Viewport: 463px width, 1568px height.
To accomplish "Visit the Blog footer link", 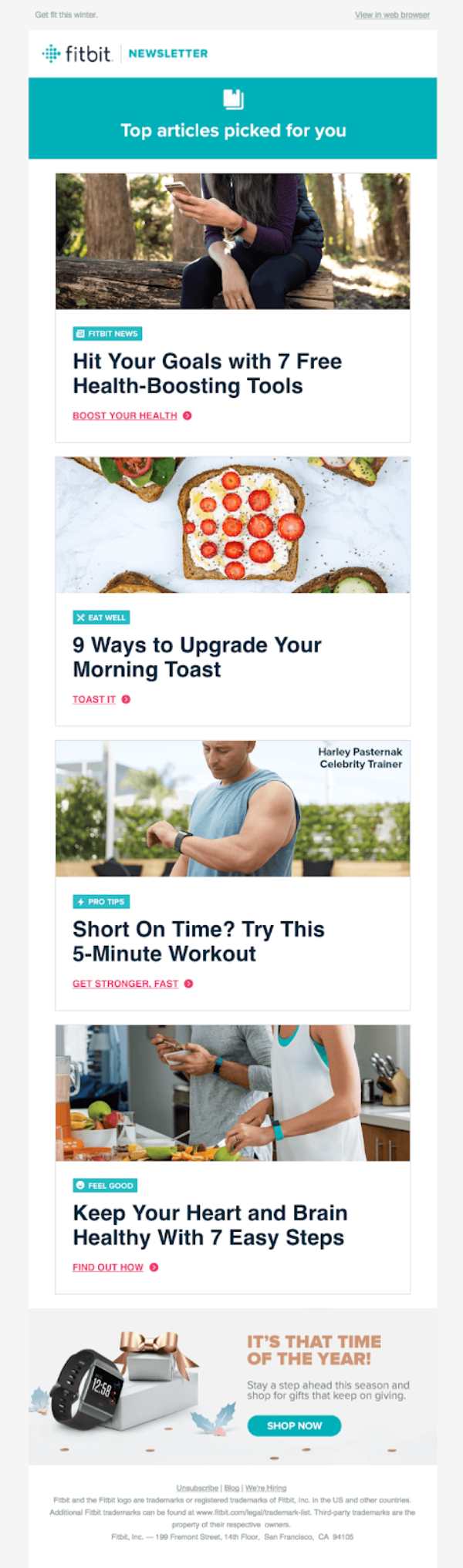I will (x=231, y=1487).
